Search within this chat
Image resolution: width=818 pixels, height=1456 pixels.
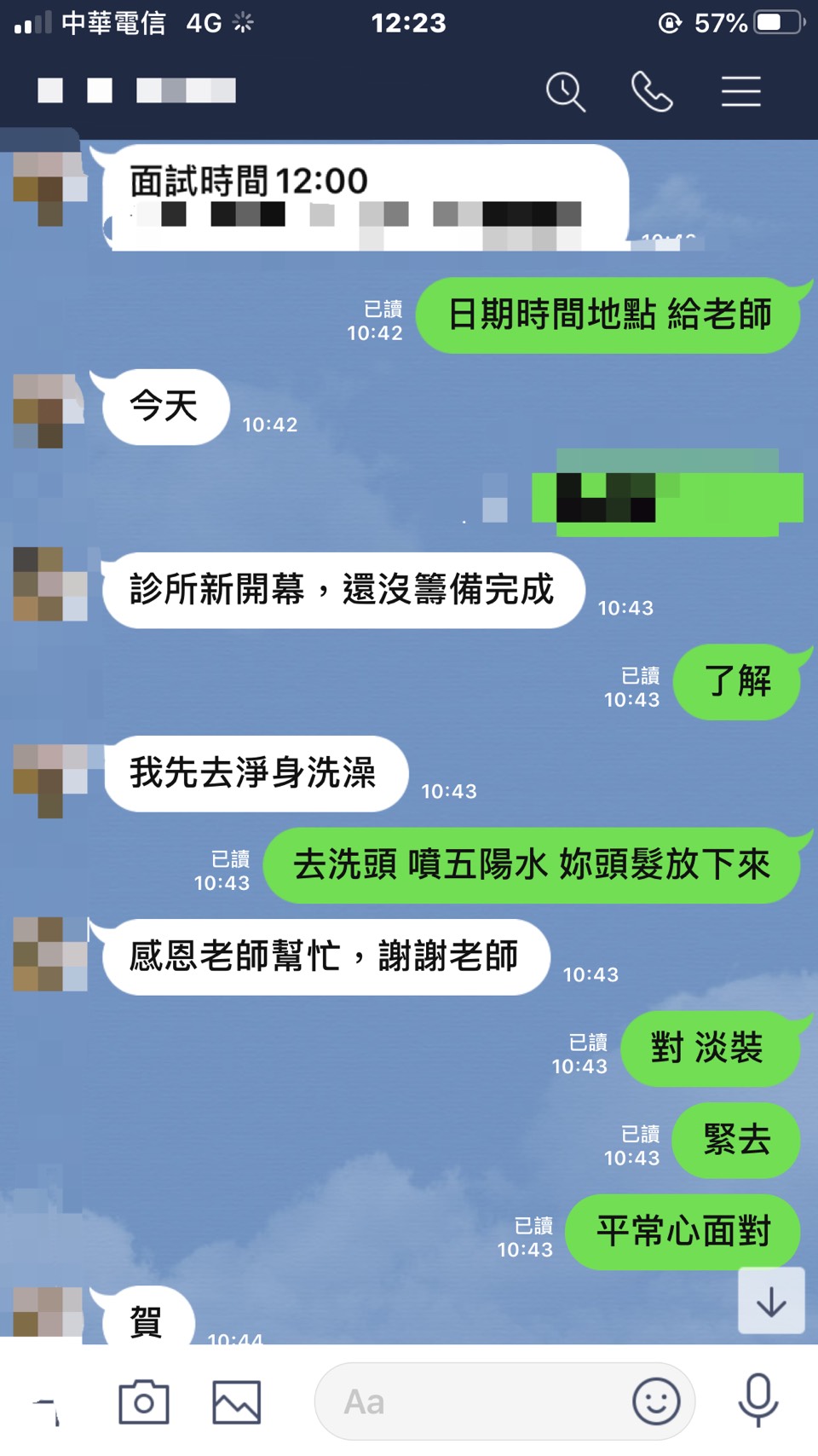click(566, 91)
